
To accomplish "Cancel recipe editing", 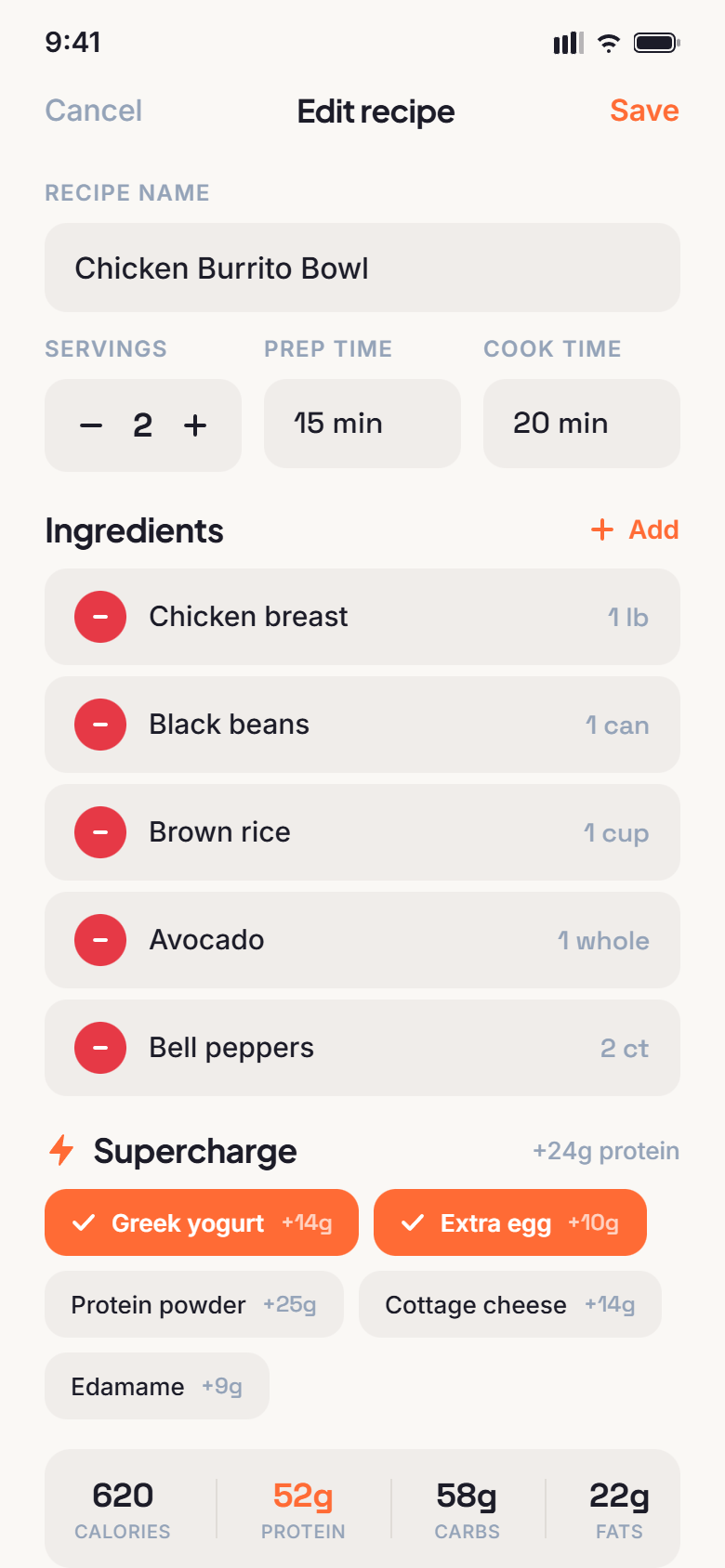I will [x=93, y=111].
